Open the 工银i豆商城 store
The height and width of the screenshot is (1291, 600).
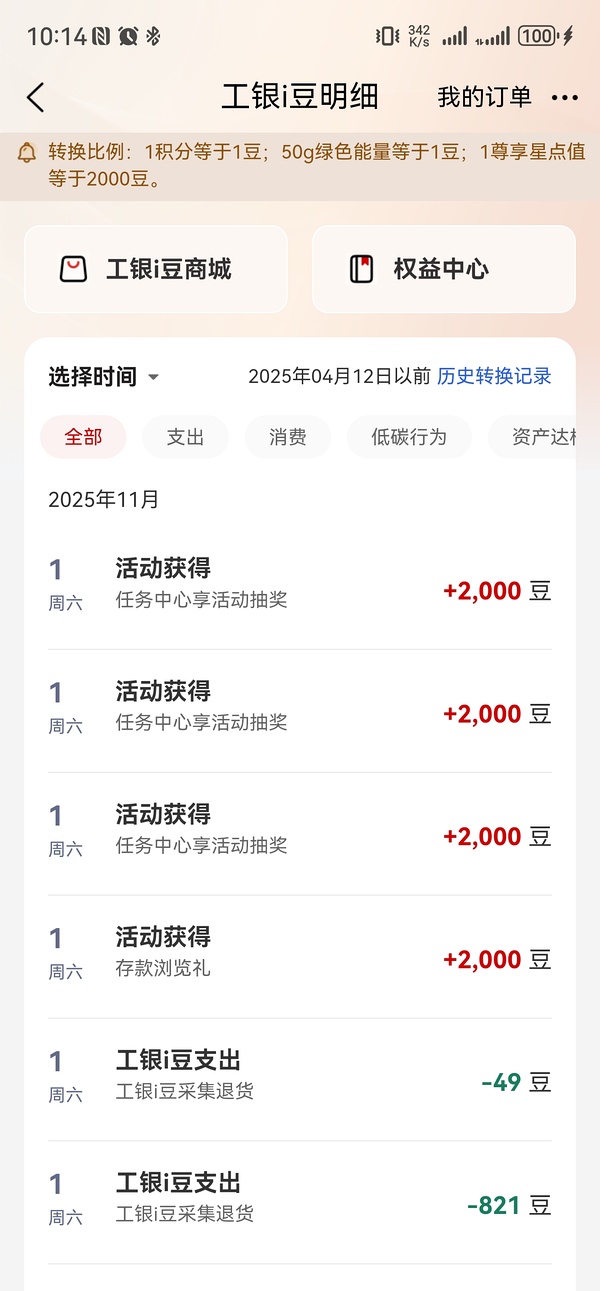coord(156,269)
